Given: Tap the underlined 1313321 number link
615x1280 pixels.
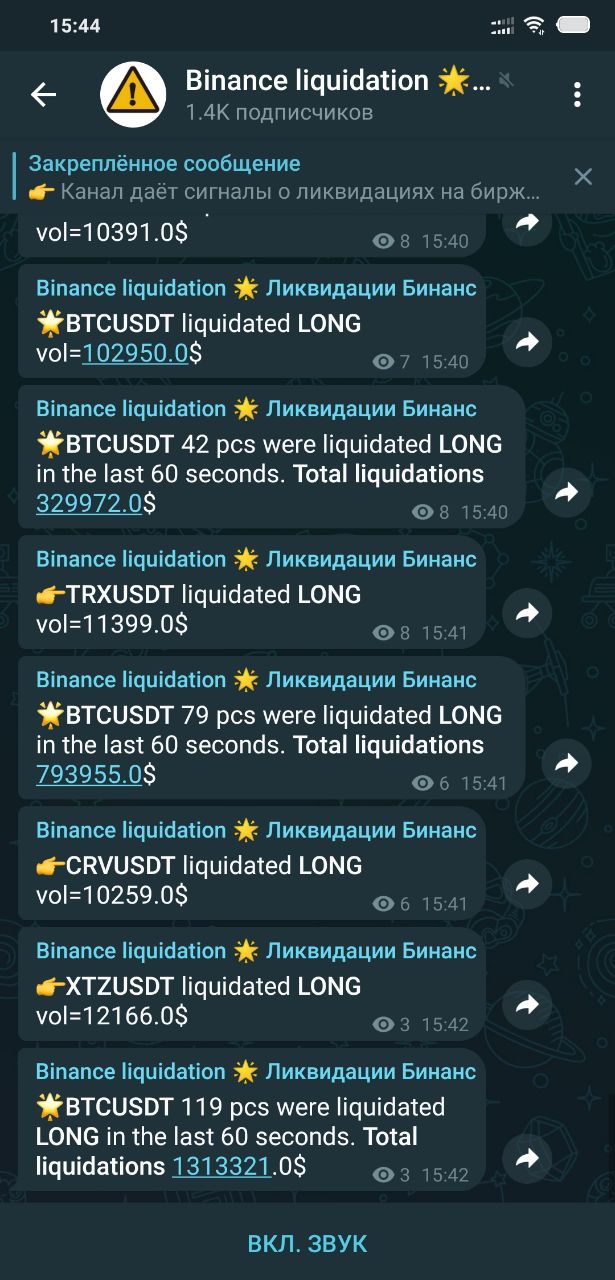Looking at the screenshot, I should (222, 1166).
